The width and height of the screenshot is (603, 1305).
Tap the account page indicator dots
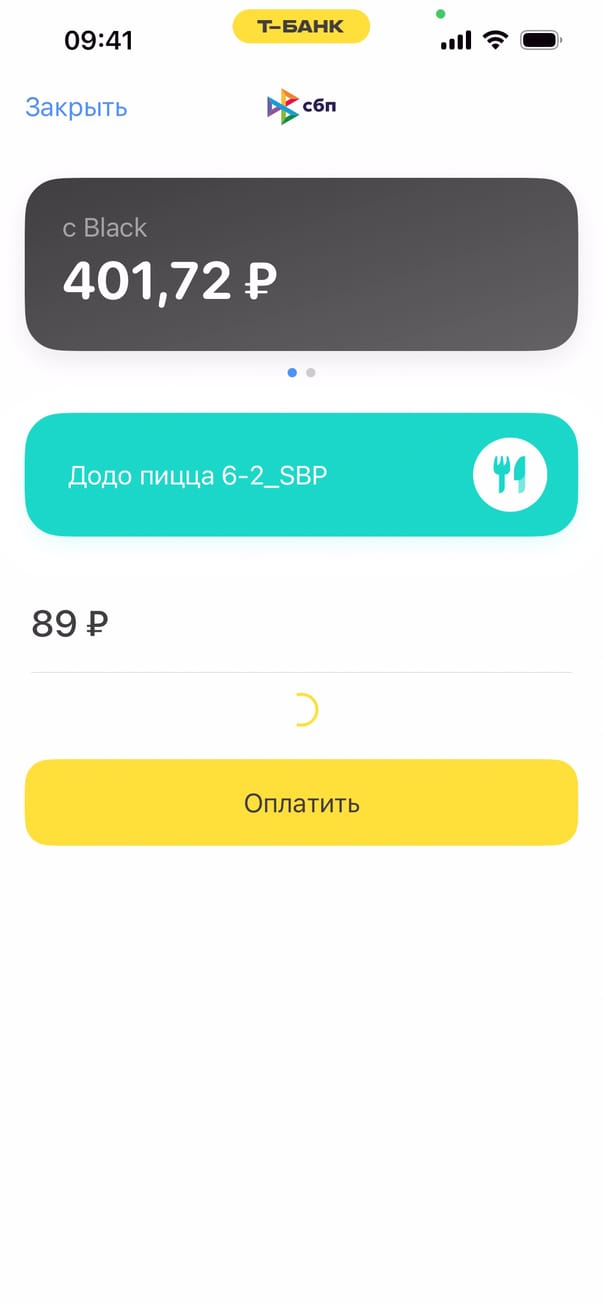301,373
